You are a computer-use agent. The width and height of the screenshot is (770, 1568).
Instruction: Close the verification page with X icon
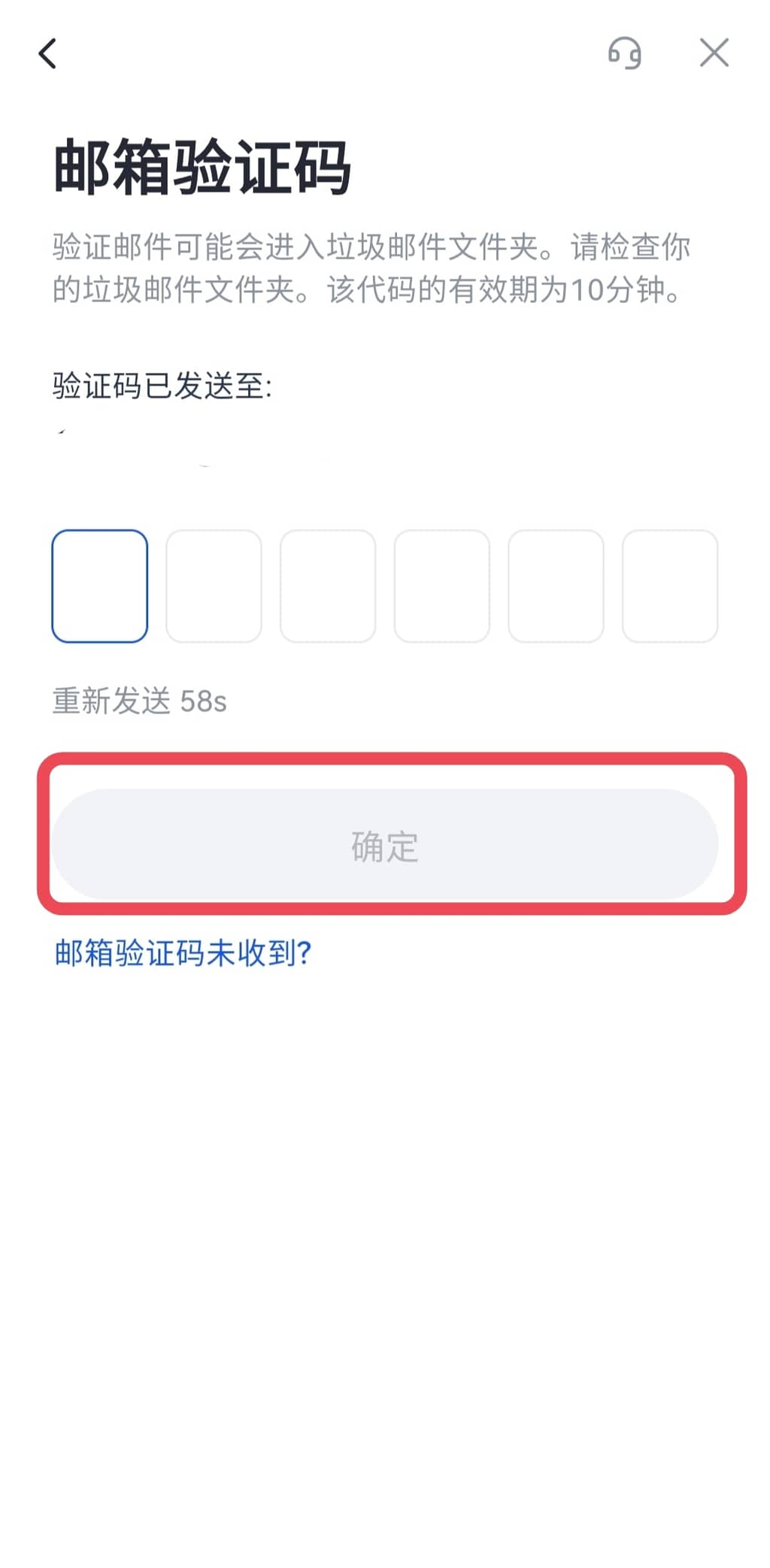point(713,53)
